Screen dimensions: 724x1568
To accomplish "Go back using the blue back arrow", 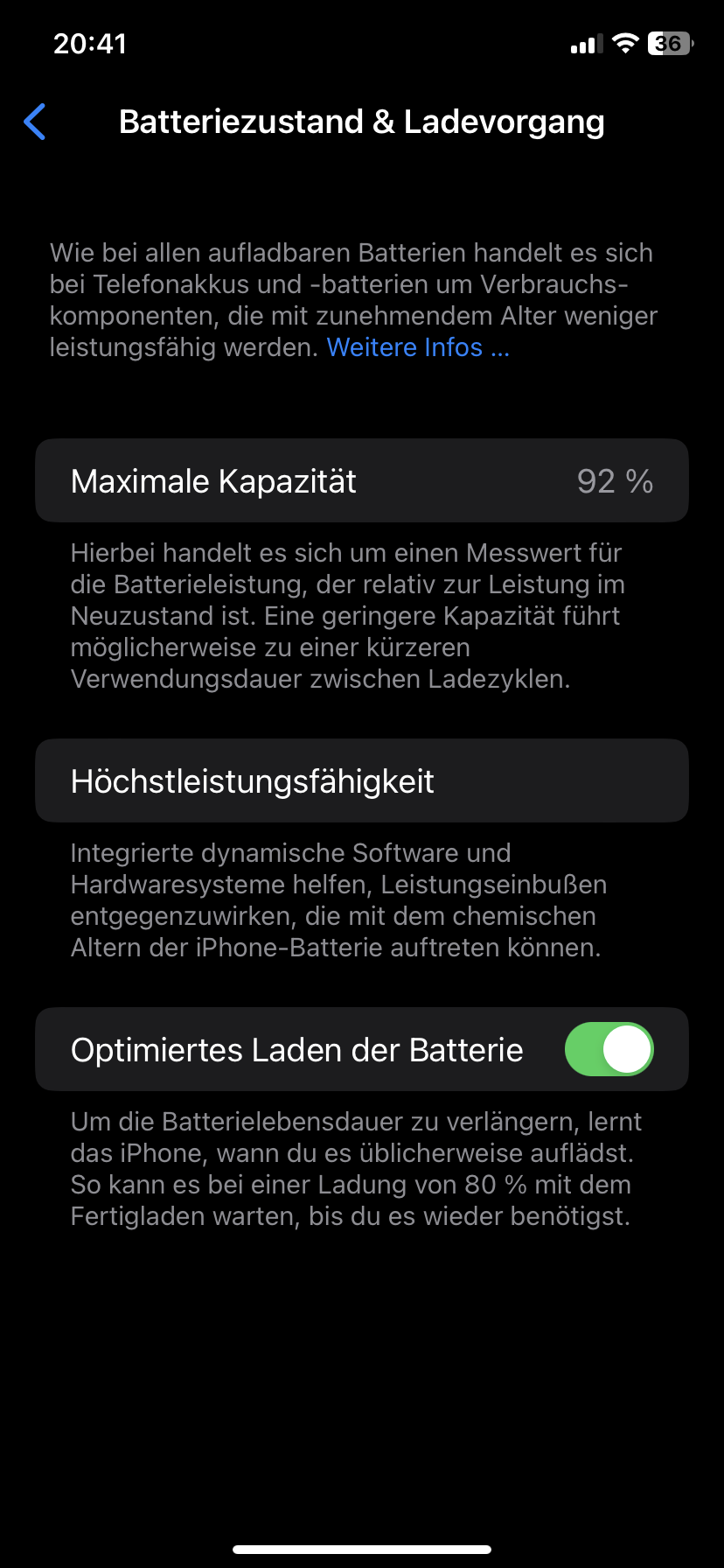I will pos(35,122).
